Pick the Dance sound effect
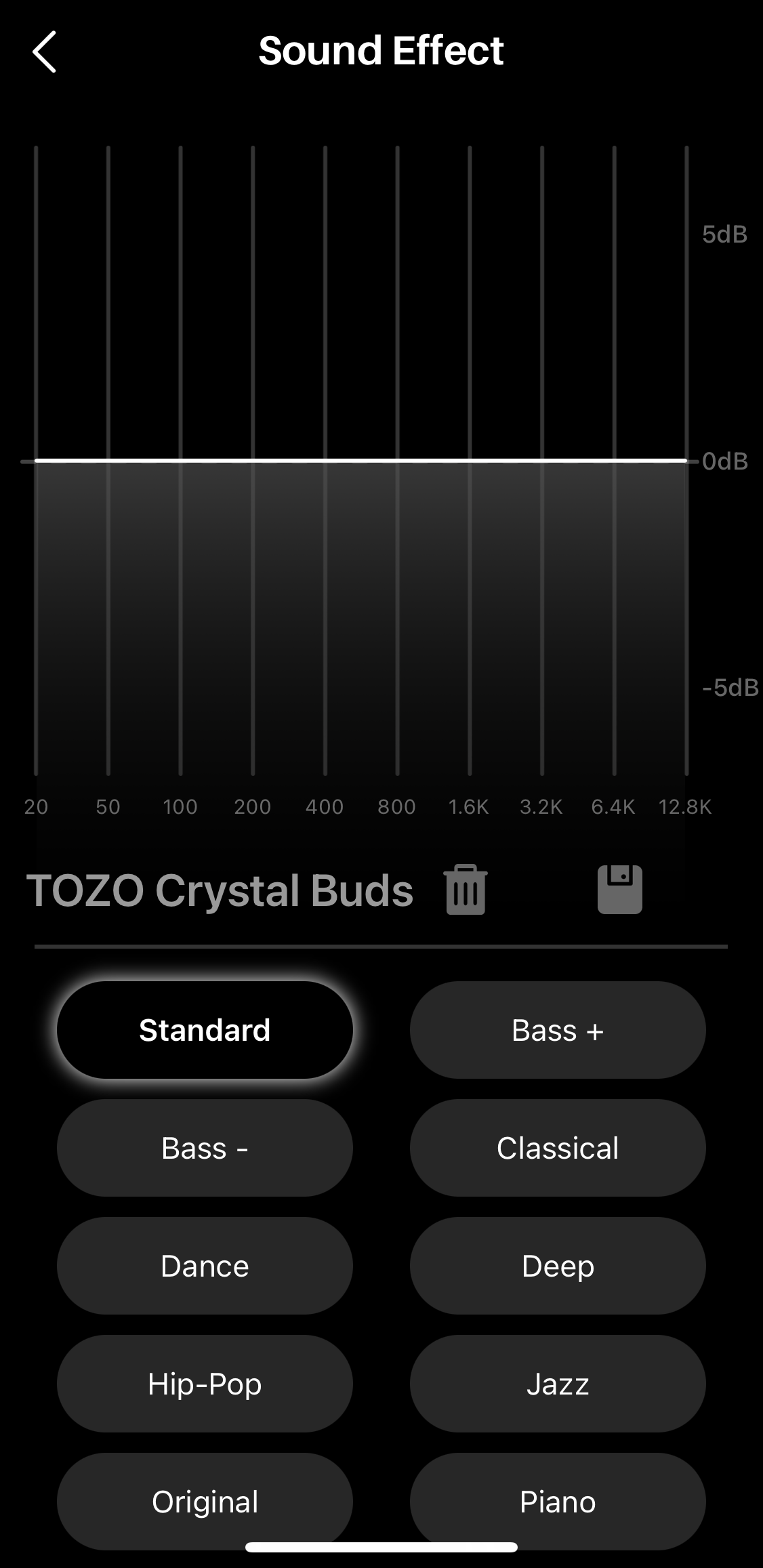Viewport: 763px width, 1568px height. [x=205, y=1266]
